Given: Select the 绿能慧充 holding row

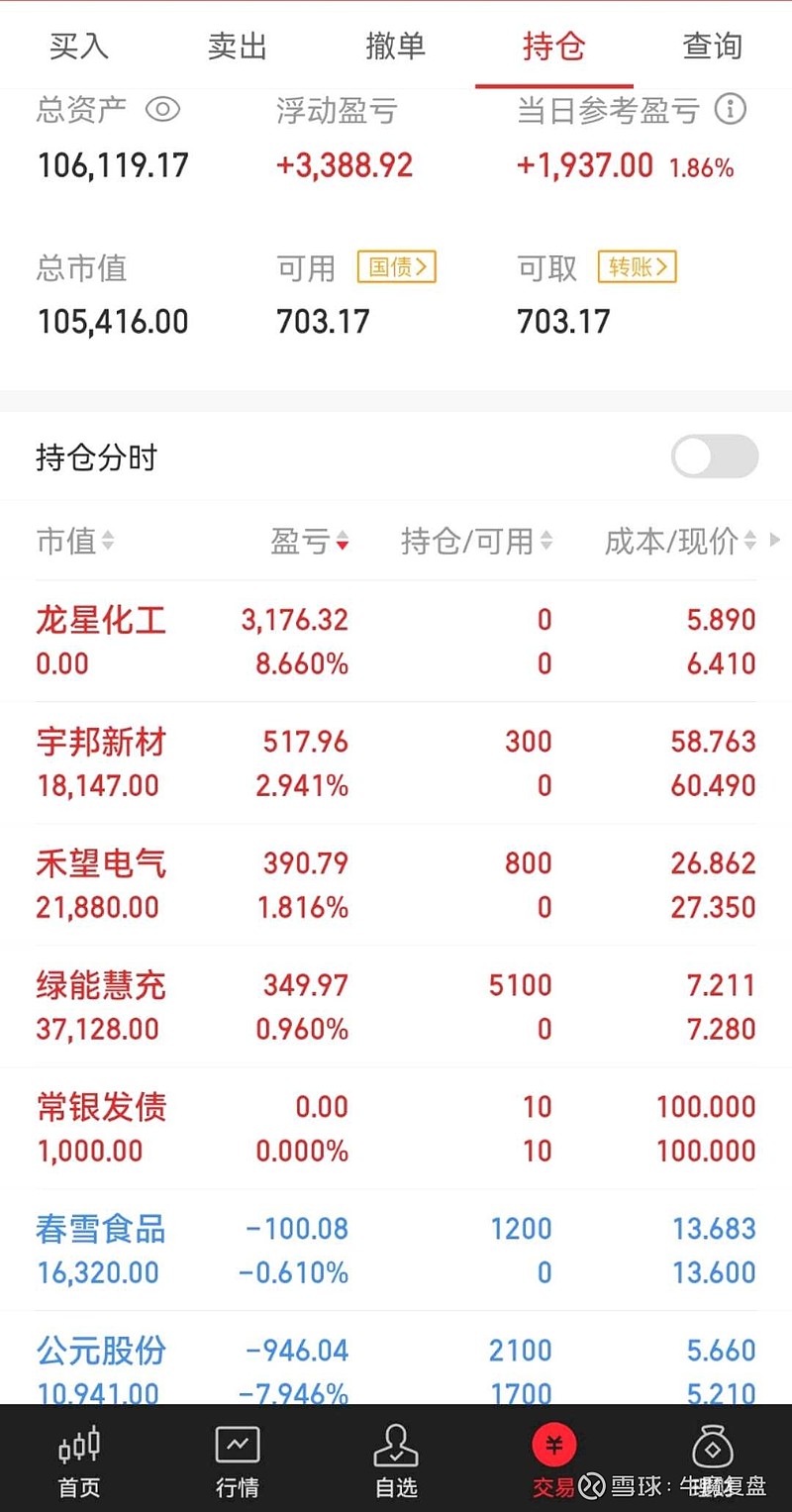Looking at the screenshot, I should tap(396, 1007).
